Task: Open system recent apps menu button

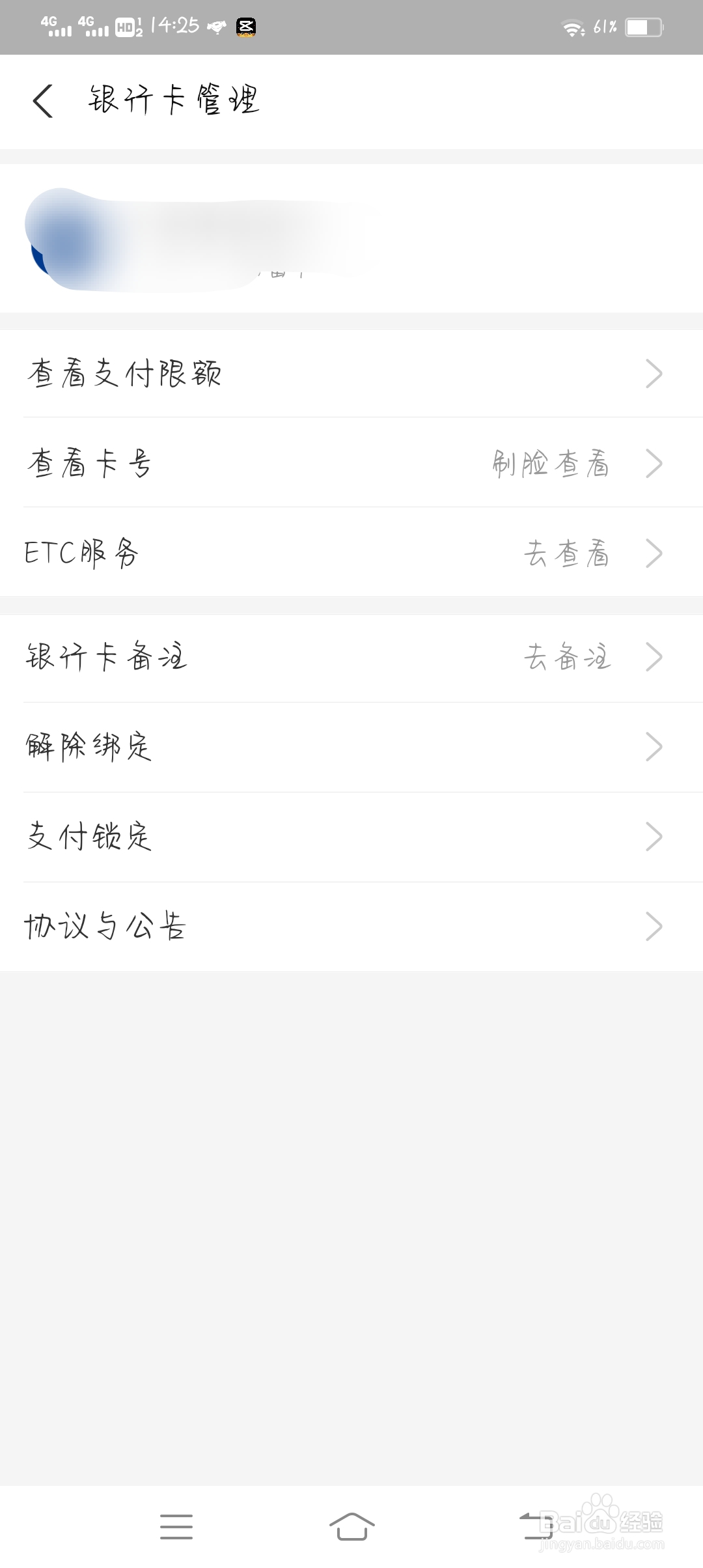Action: coord(176,1526)
